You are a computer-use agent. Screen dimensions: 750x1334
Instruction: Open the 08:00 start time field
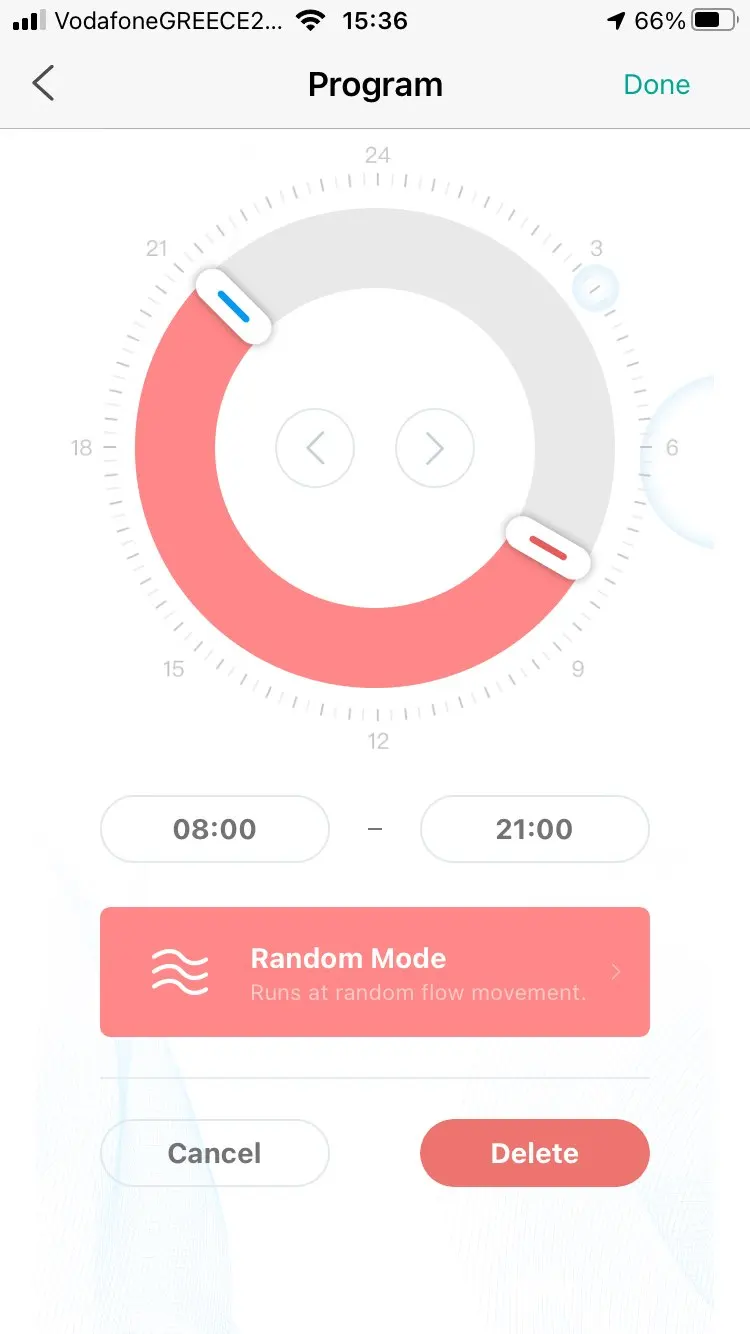(215, 829)
